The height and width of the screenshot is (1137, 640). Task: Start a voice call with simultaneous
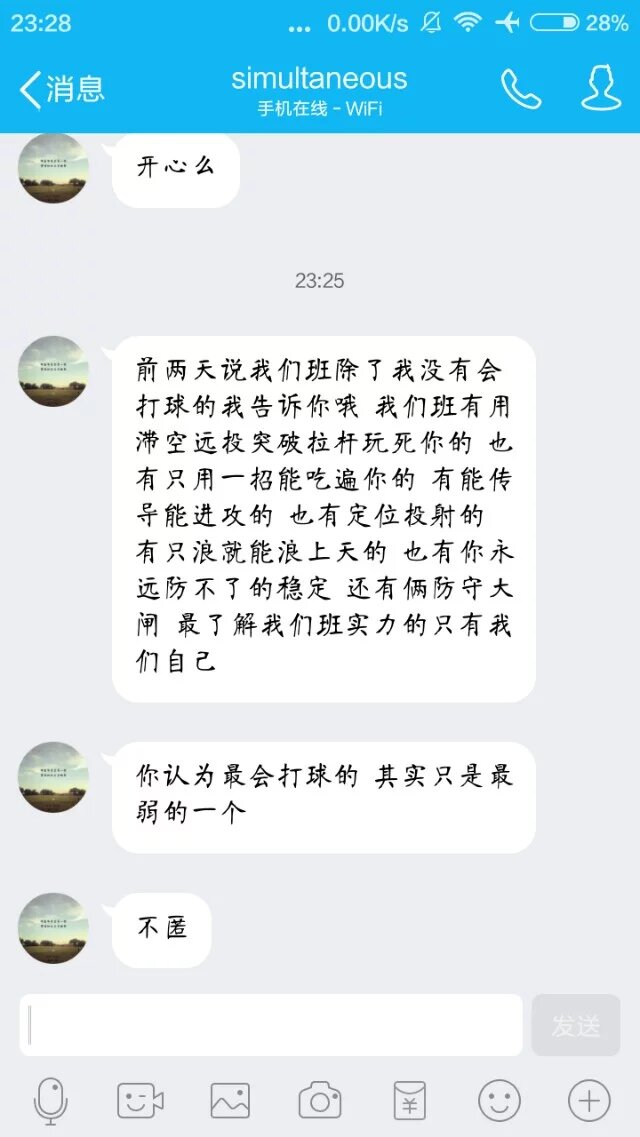[520, 90]
